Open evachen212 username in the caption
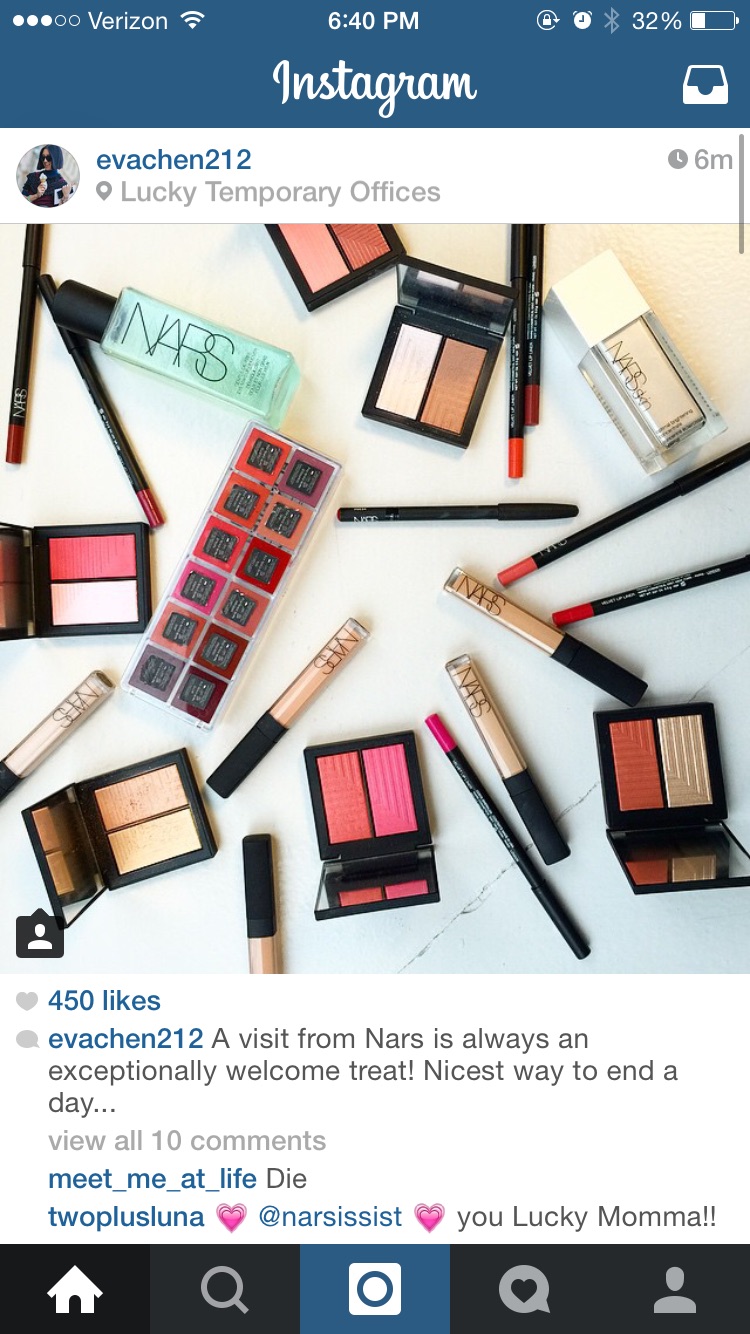 pyautogui.click(x=125, y=1039)
